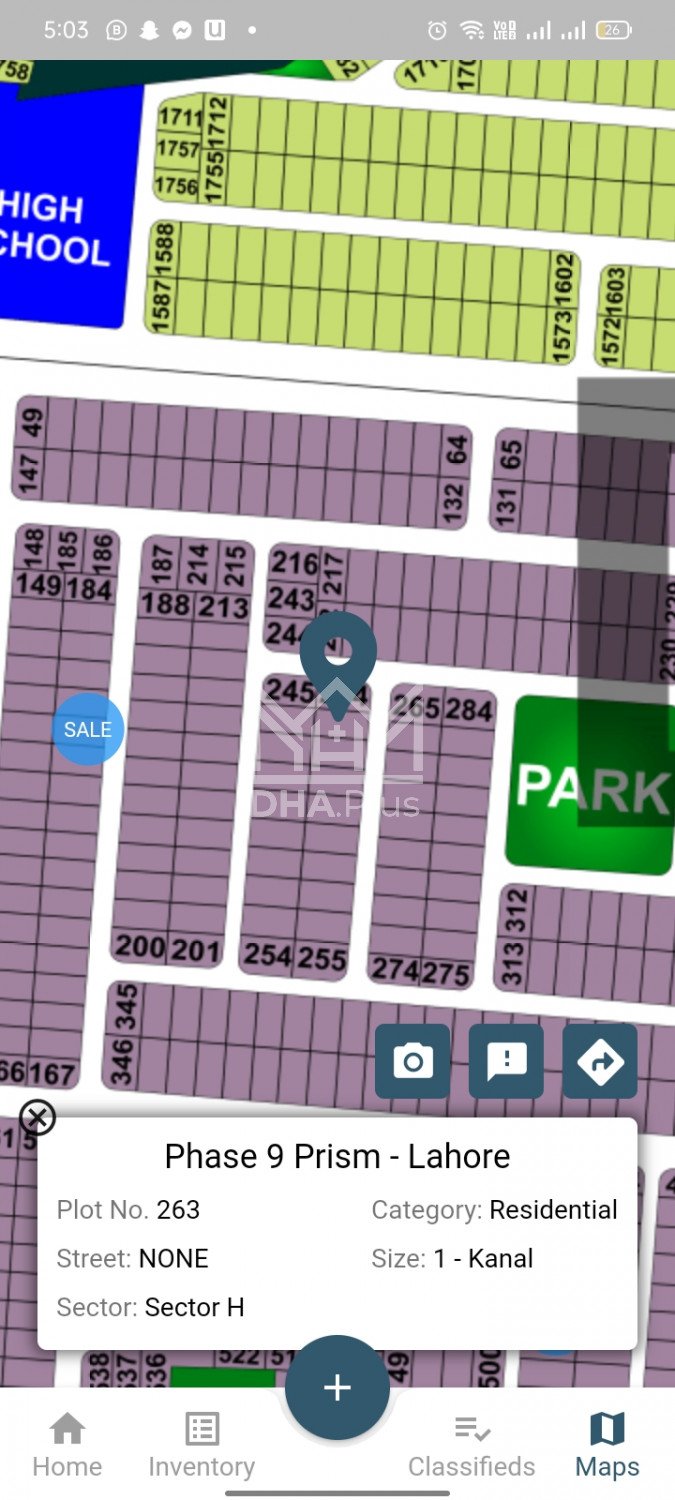Open the Classifieds tab
This screenshot has width=675, height=1500.
(471, 1445)
